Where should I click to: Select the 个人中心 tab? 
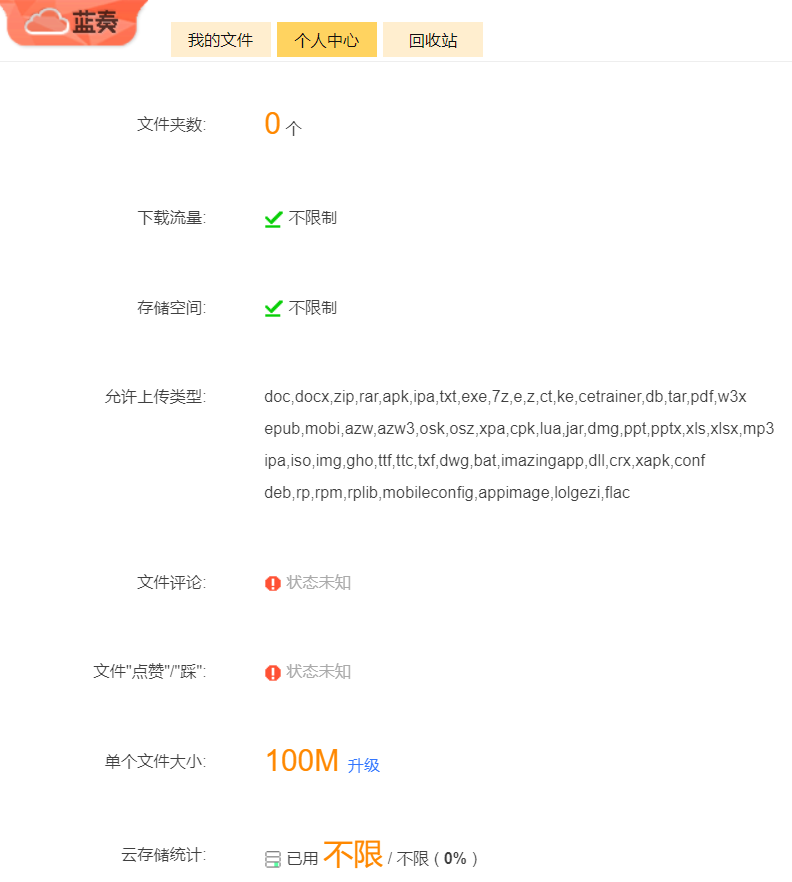pos(327,40)
